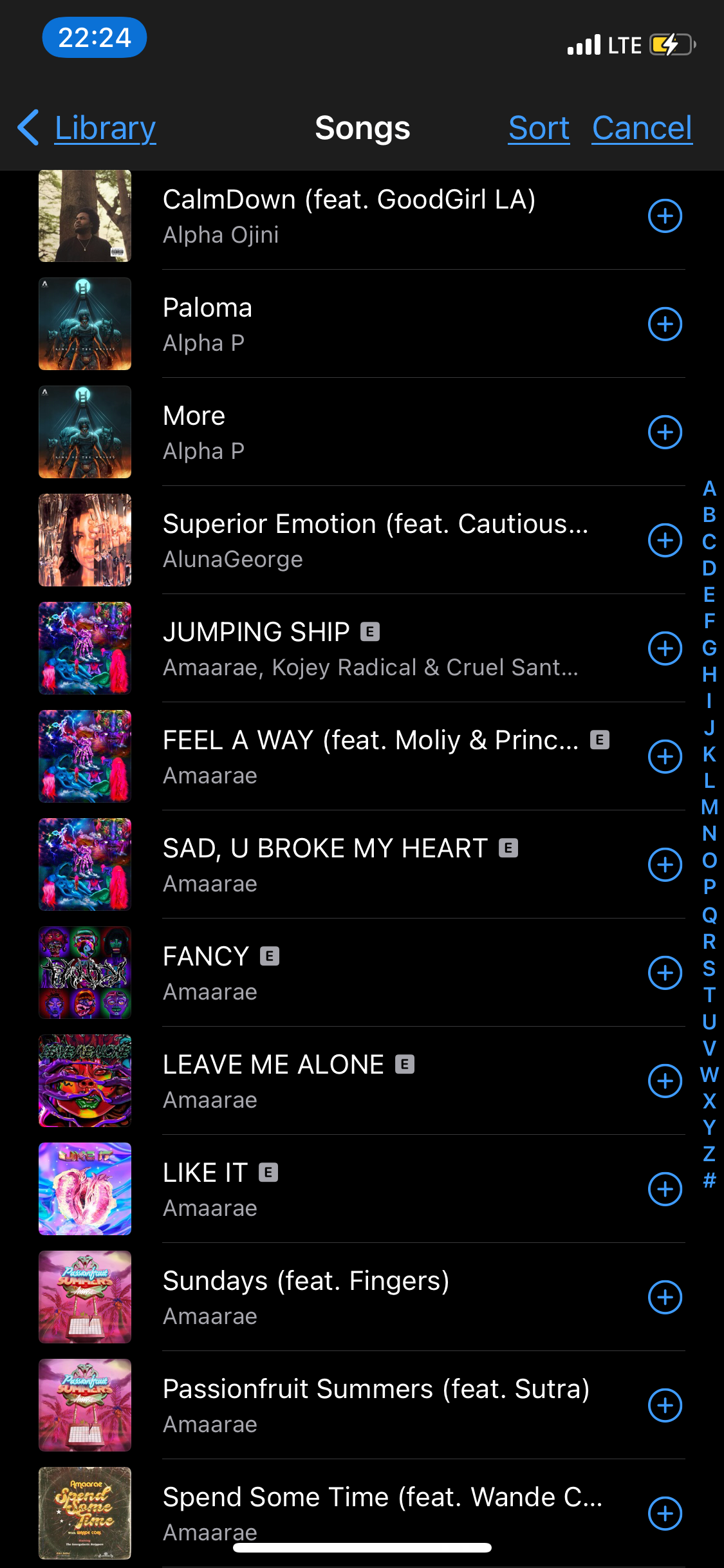Add Spend Some Time by Amaarae
The width and height of the screenshot is (724, 1568).
pyautogui.click(x=665, y=1514)
